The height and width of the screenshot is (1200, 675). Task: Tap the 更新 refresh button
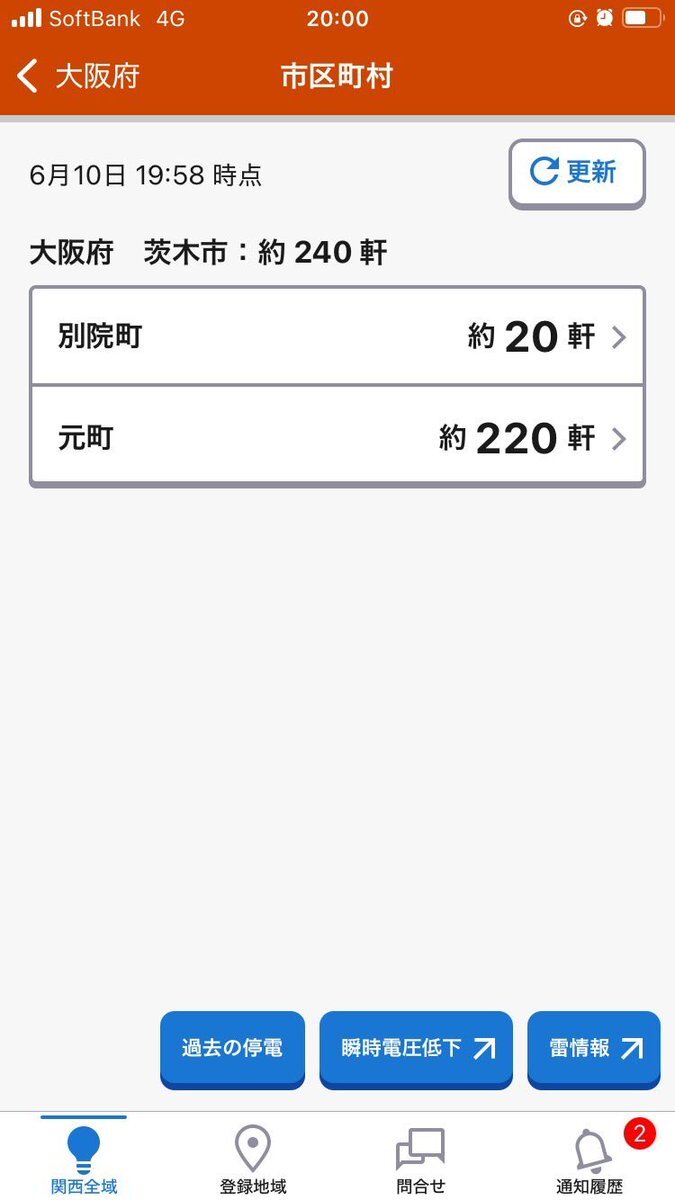pyautogui.click(x=577, y=173)
